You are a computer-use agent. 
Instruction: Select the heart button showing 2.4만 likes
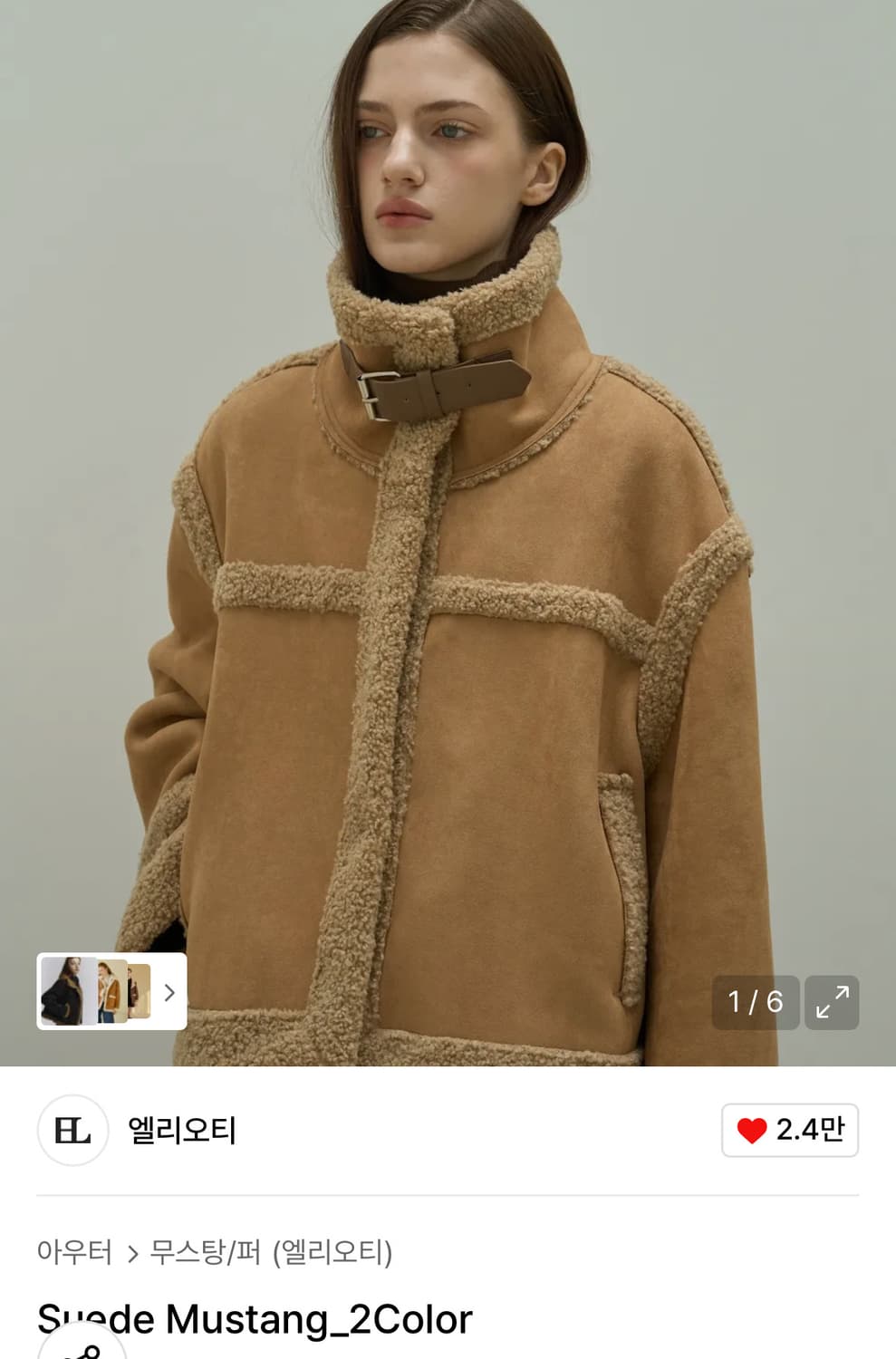(788, 1128)
